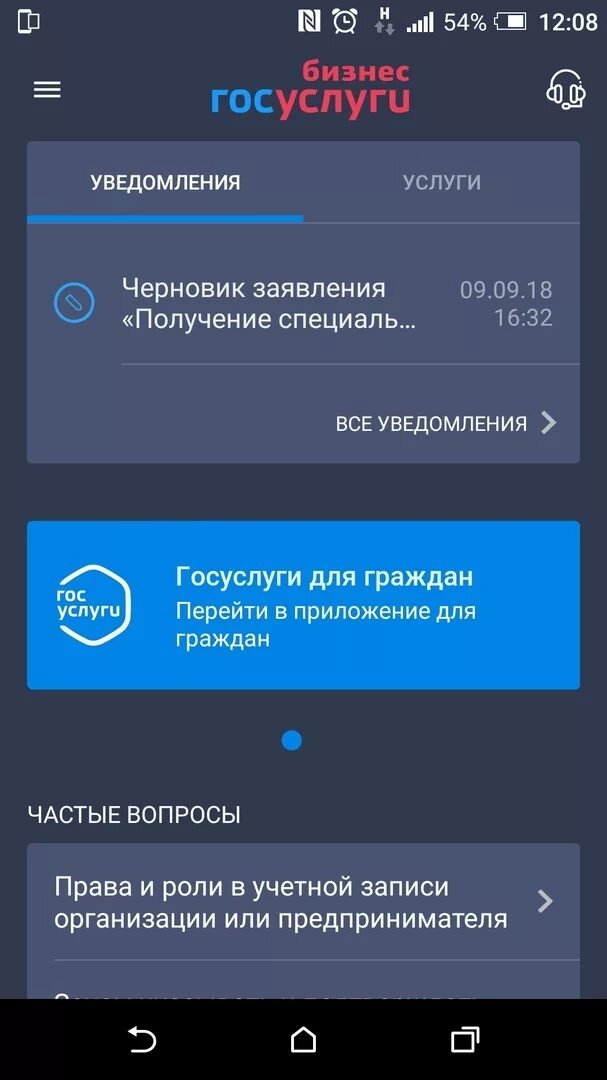607x1080 pixels.
Task: Open the Права и роли question
Action: pyautogui.click(x=303, y=902)
